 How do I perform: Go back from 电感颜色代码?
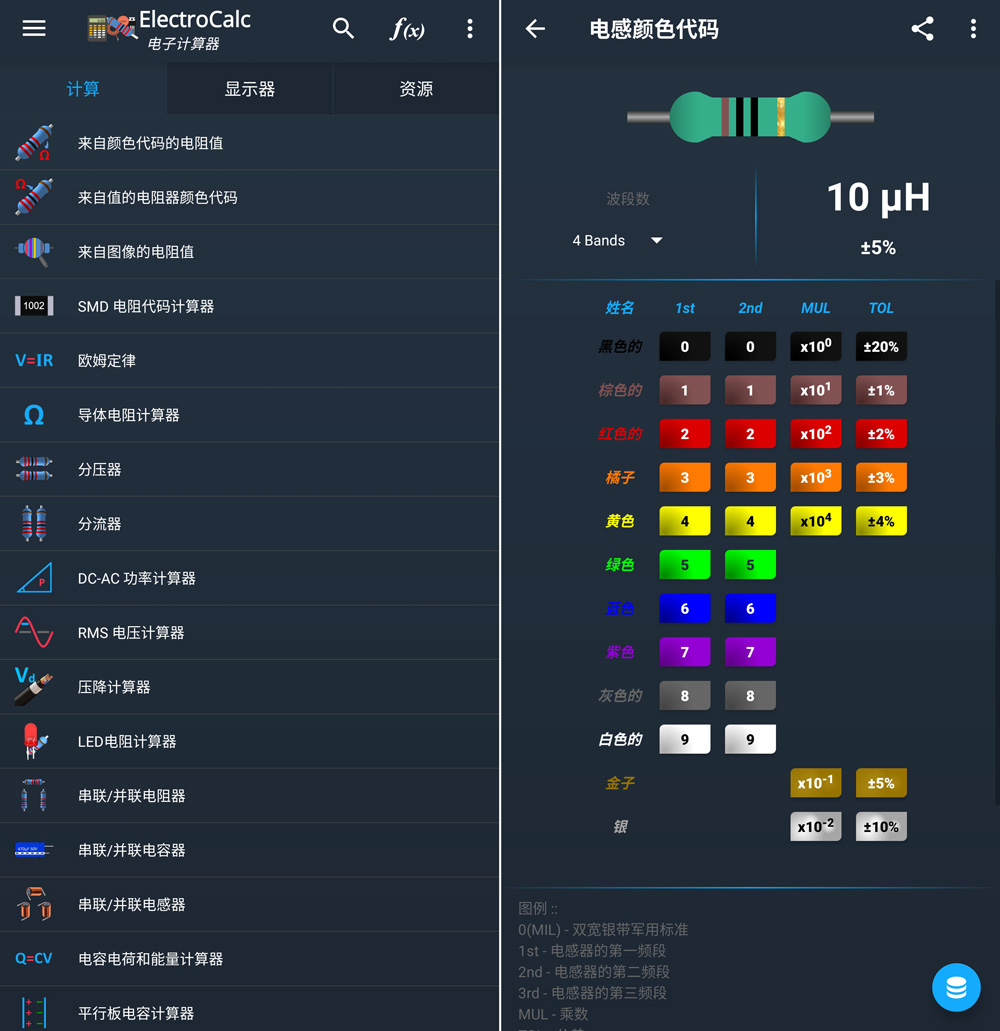(536, 29)
